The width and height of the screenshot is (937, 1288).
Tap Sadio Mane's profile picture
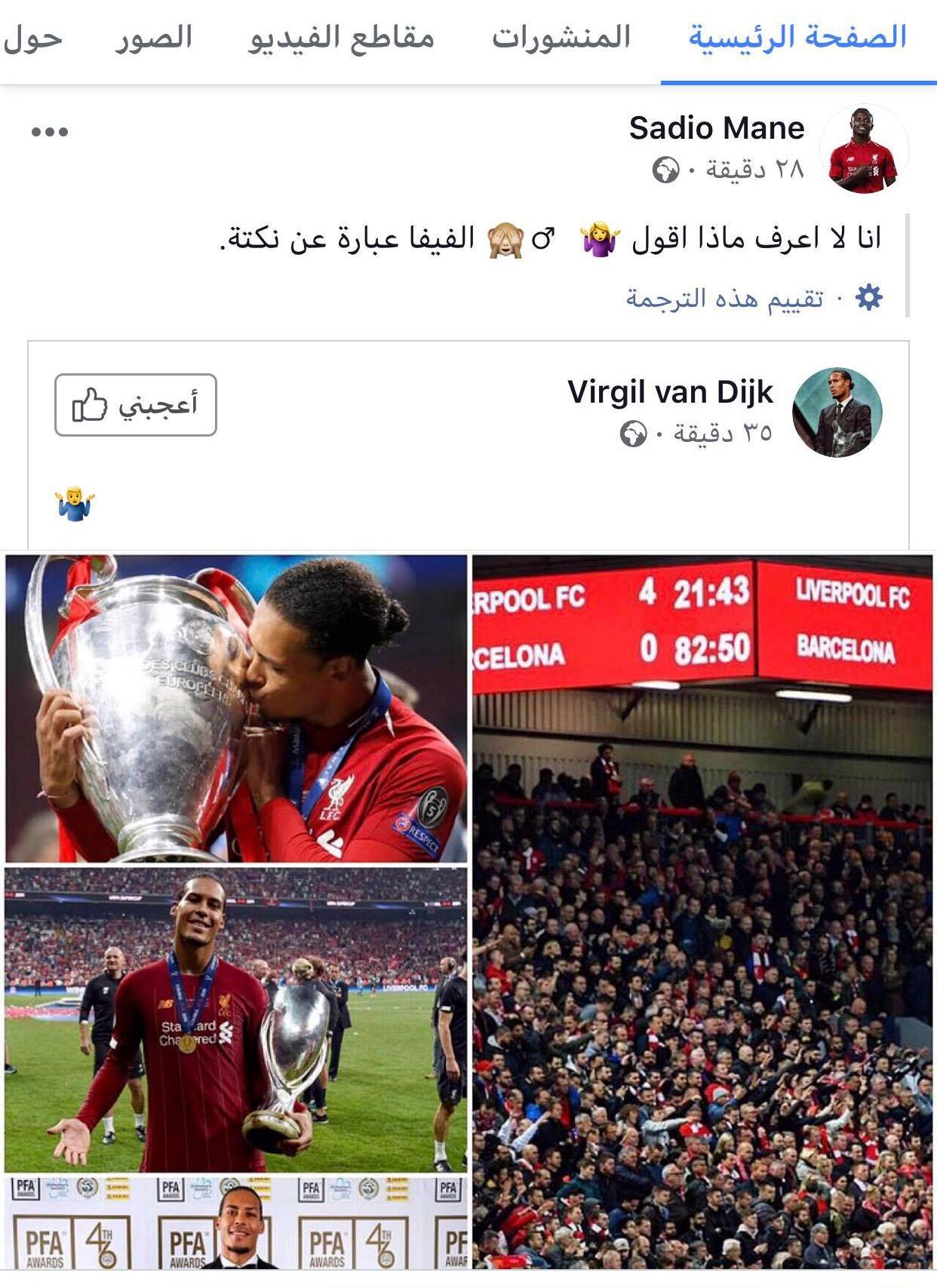(x=863, y=149)
